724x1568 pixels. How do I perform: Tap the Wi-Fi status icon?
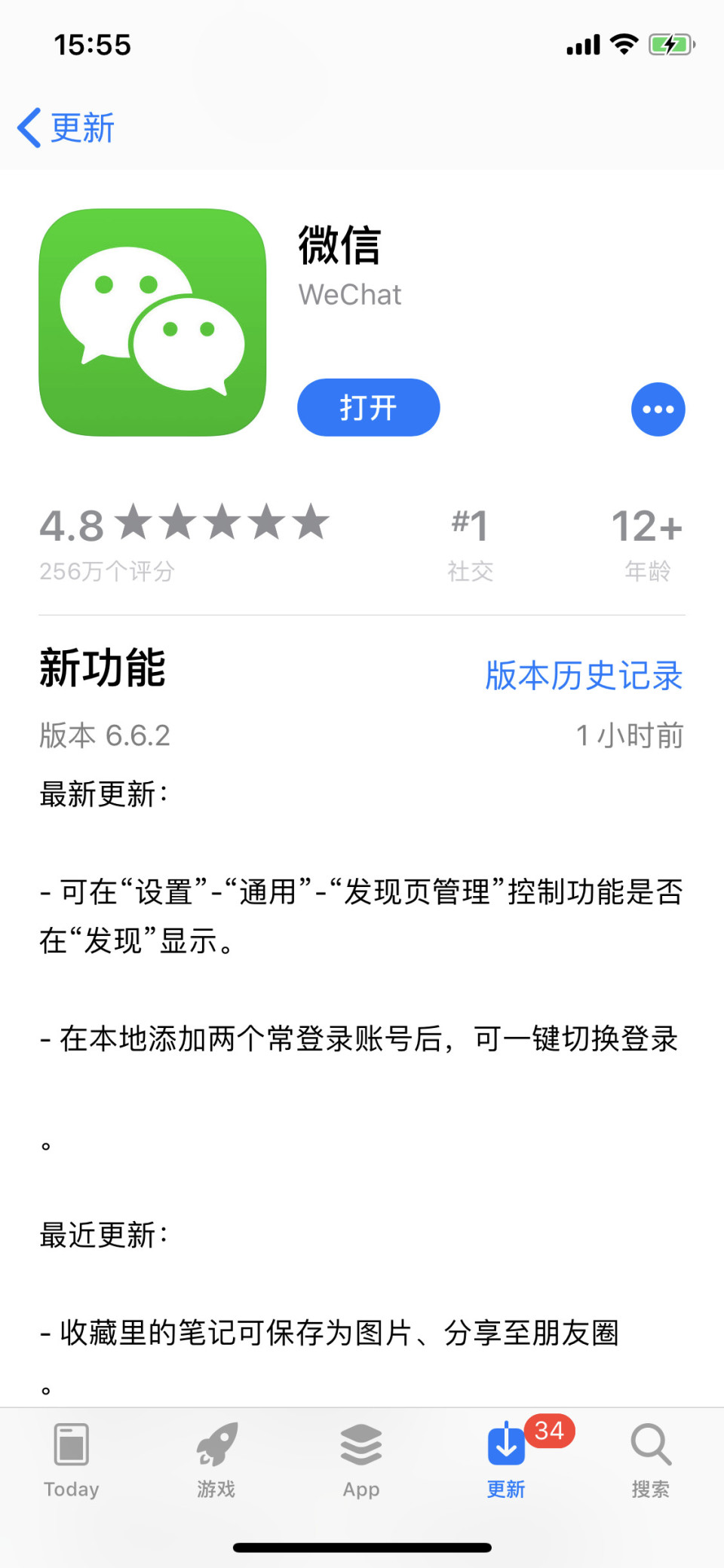pyautogui.click(x=623, y=44)
